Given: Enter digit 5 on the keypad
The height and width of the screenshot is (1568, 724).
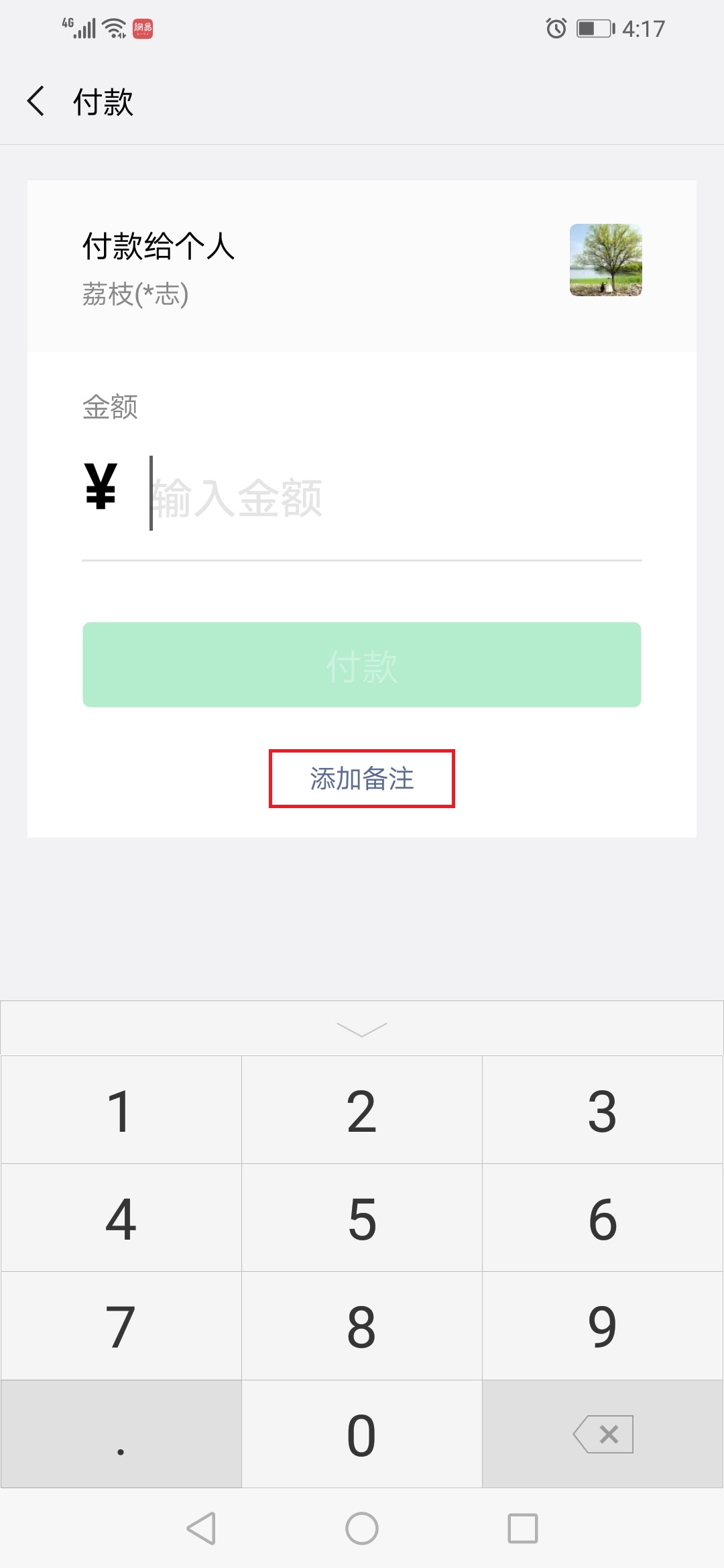Looking at the screenshot, I should (362, 1218).
